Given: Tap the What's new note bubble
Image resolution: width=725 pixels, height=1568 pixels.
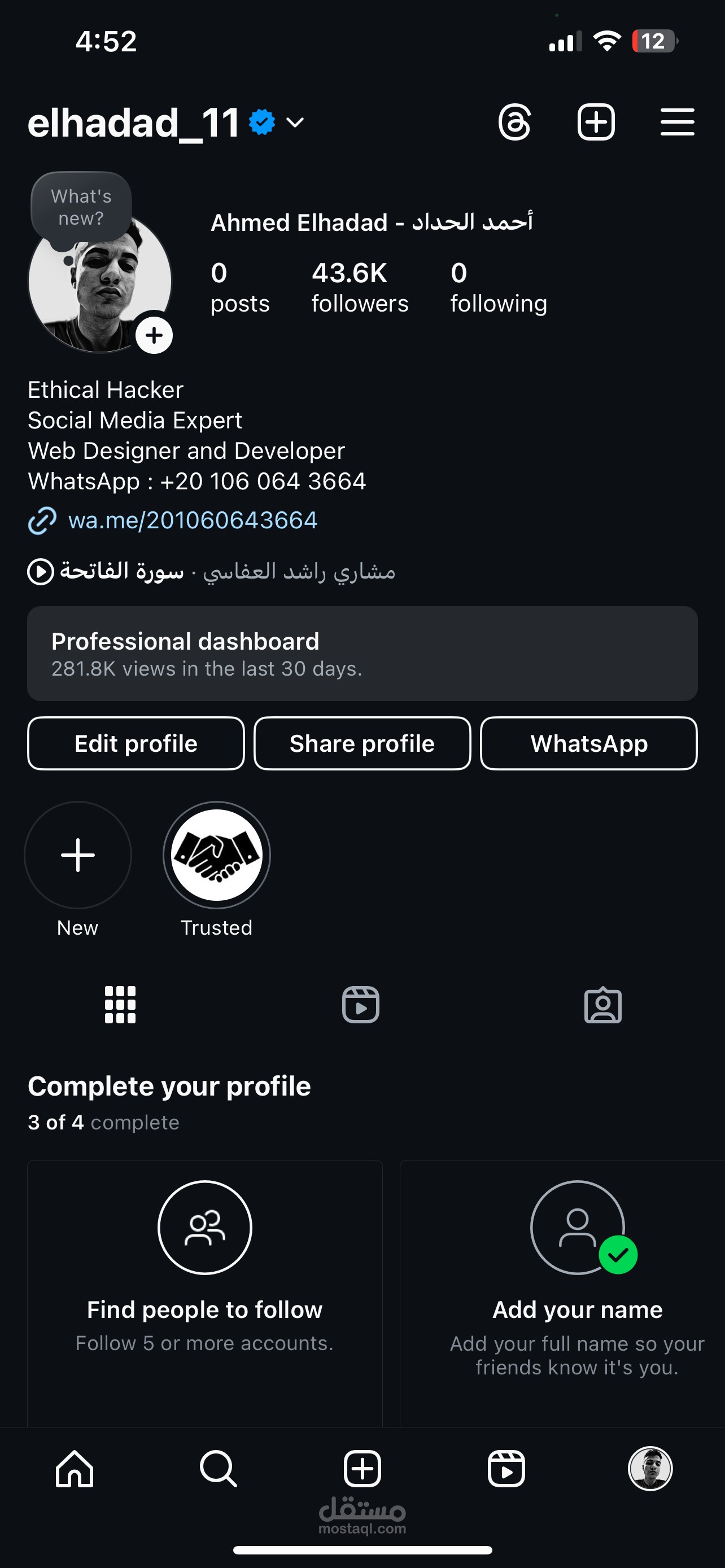Looking at the screenshot, I should point(81,208).
